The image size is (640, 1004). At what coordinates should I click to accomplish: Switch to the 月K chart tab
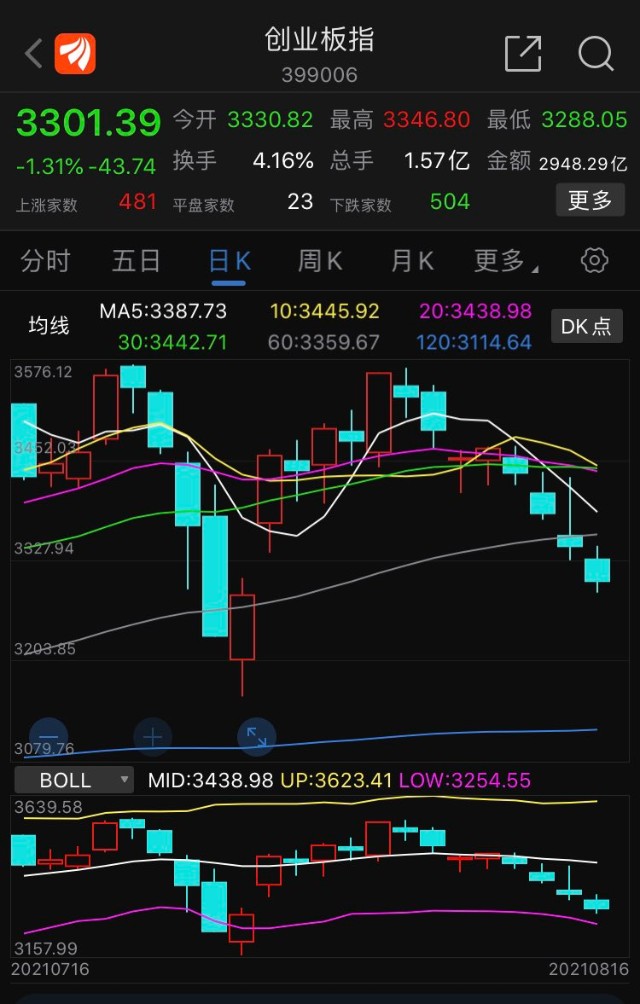coord(411,262)
